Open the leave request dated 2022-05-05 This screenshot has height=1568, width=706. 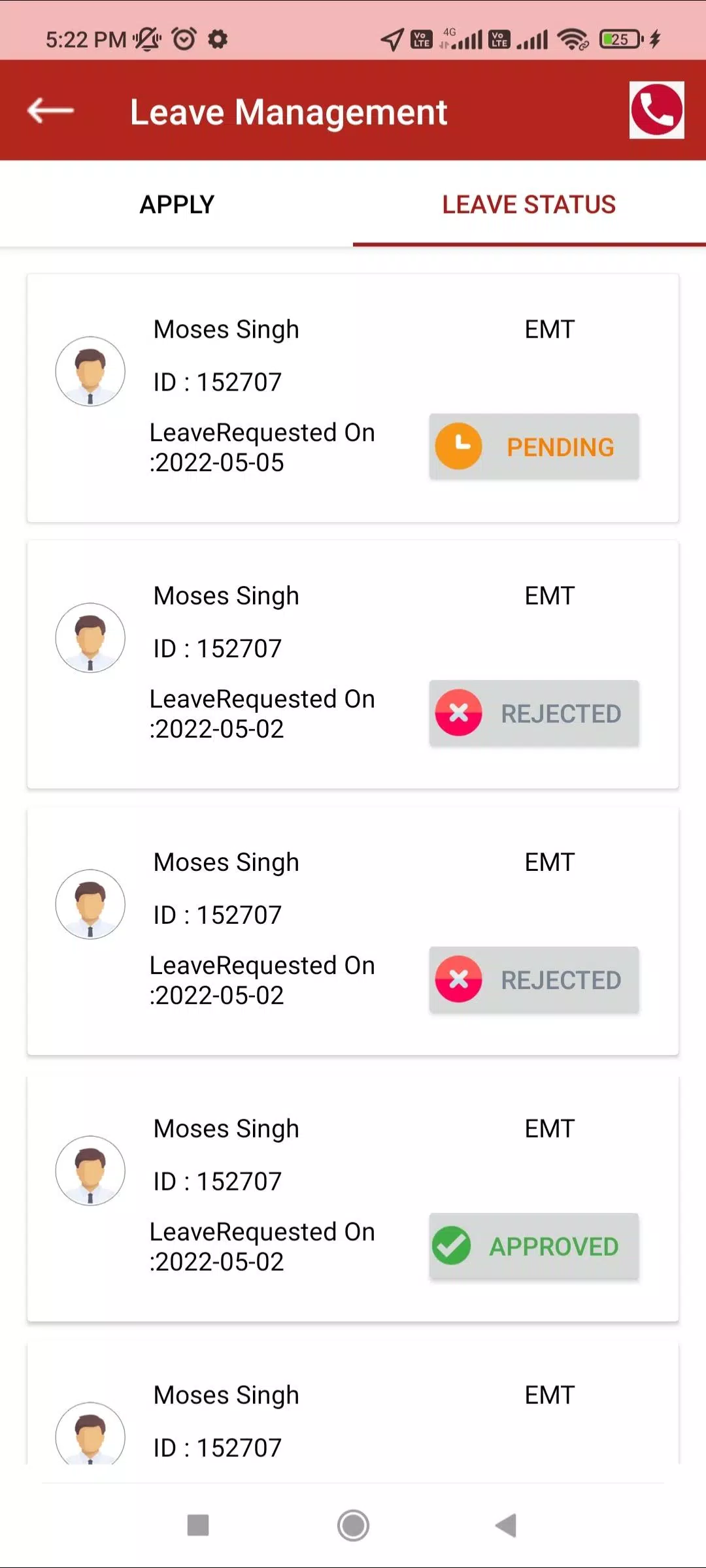353,398
